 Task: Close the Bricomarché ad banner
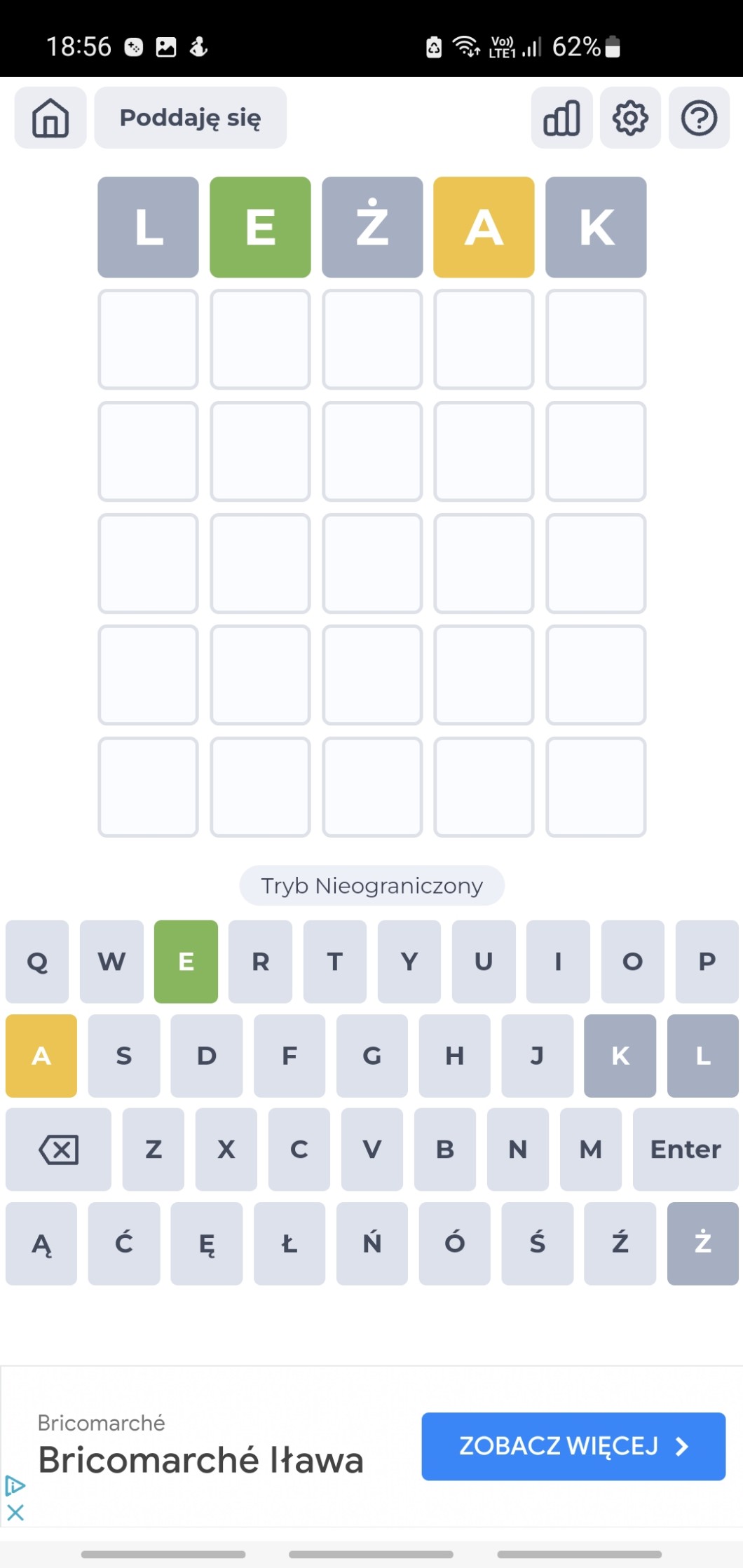pos(15,1513)
